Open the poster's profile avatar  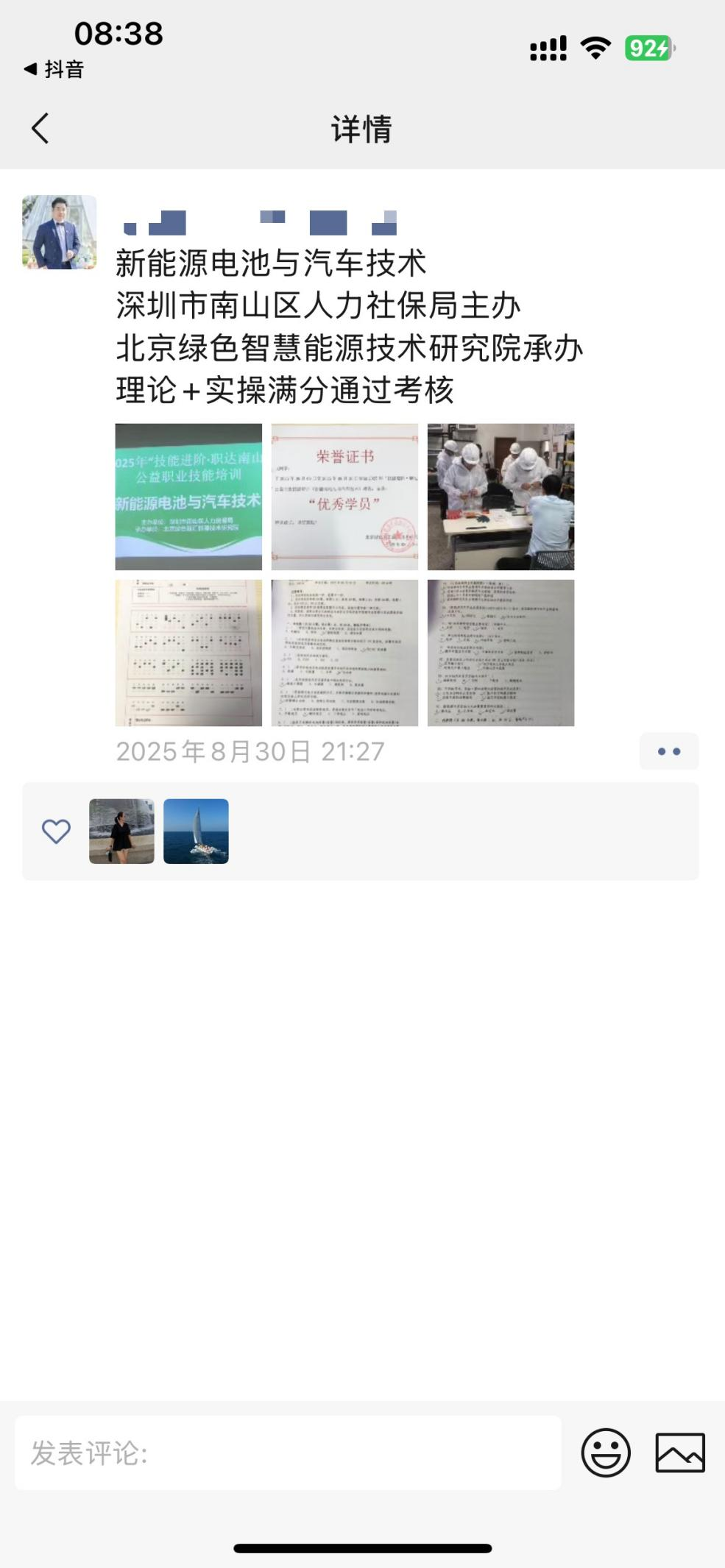coord(60,232)
